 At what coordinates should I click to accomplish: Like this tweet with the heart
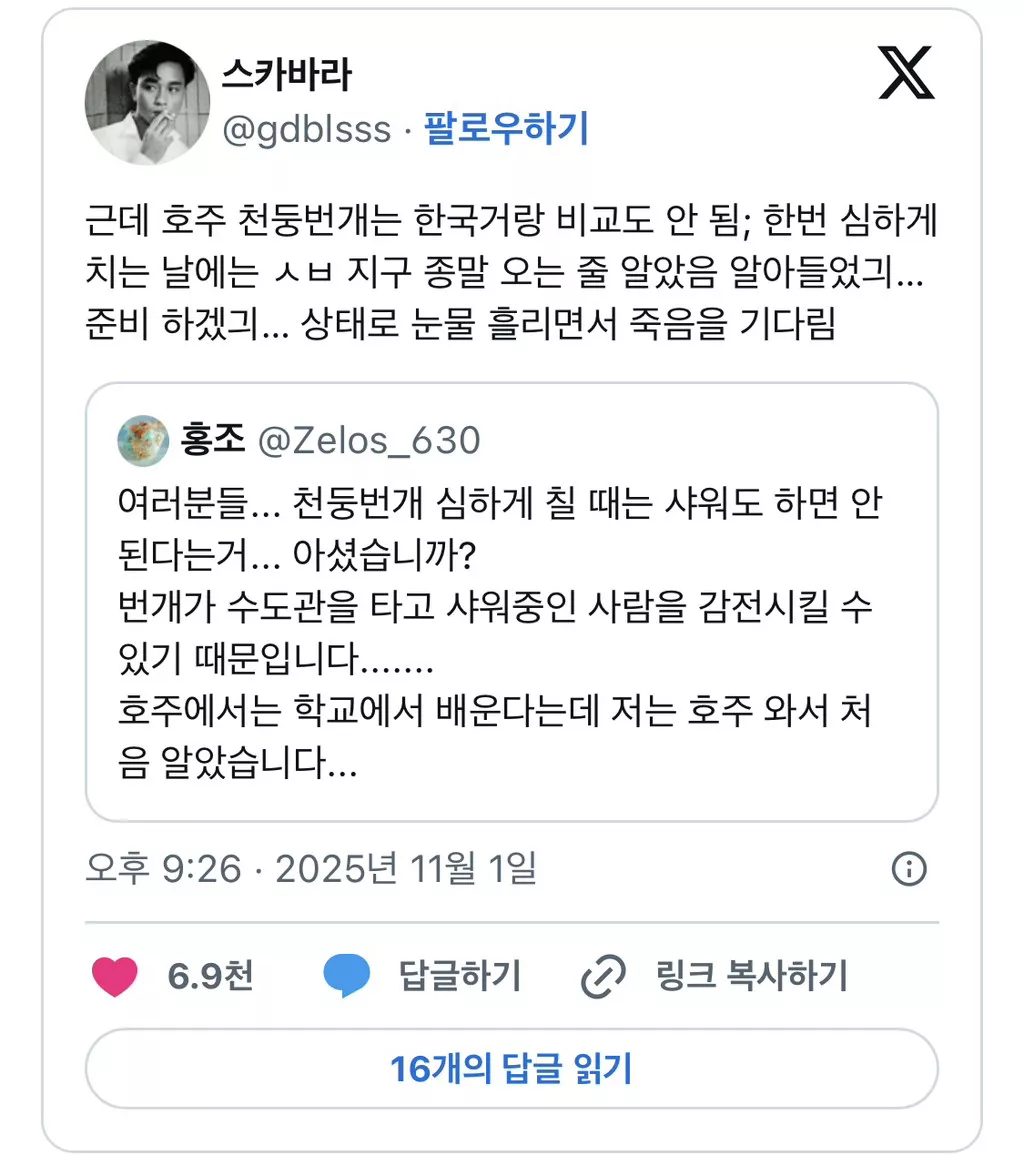(x=115, y=976)
